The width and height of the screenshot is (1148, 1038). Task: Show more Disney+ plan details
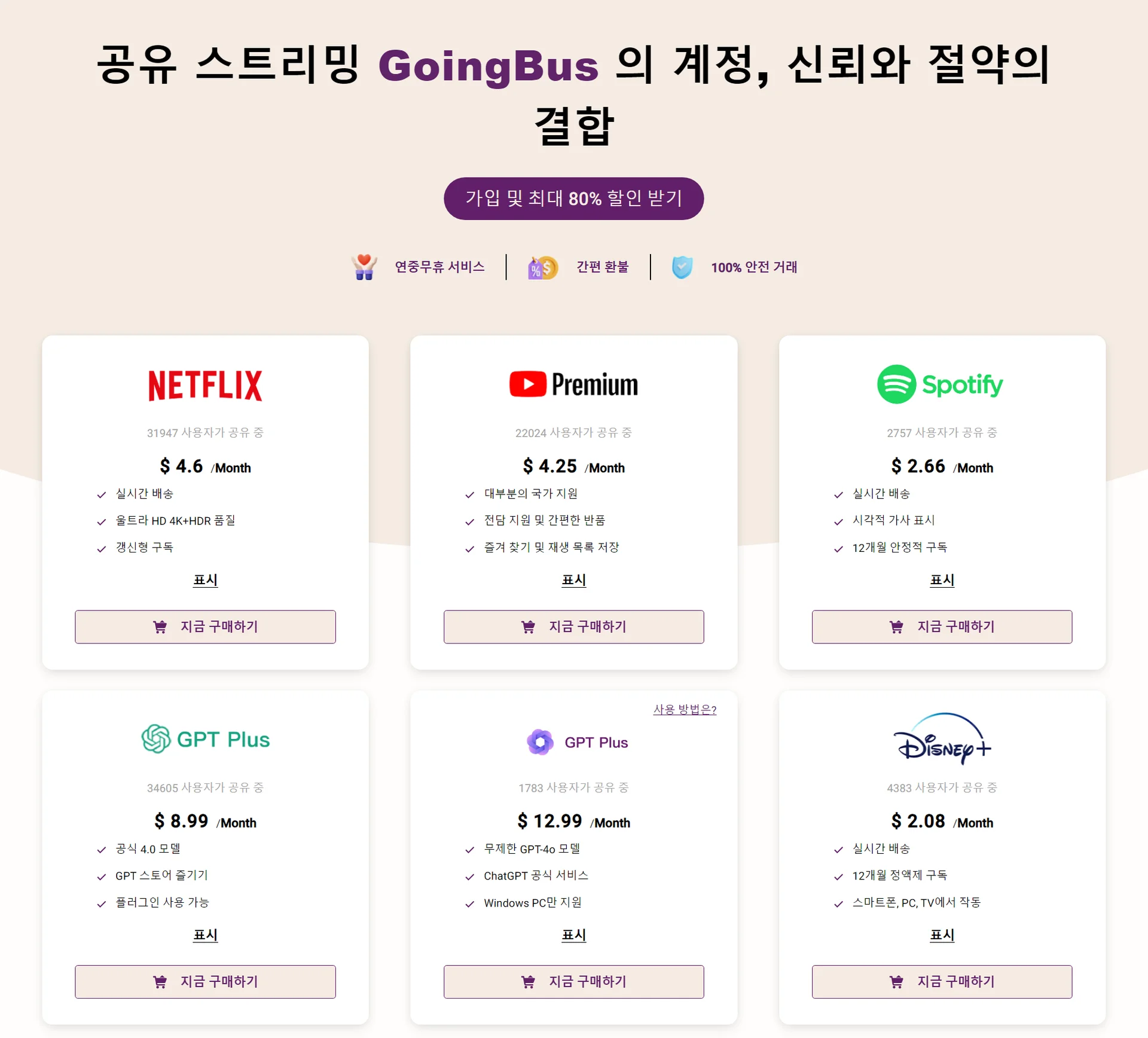(x=942, y=935)
